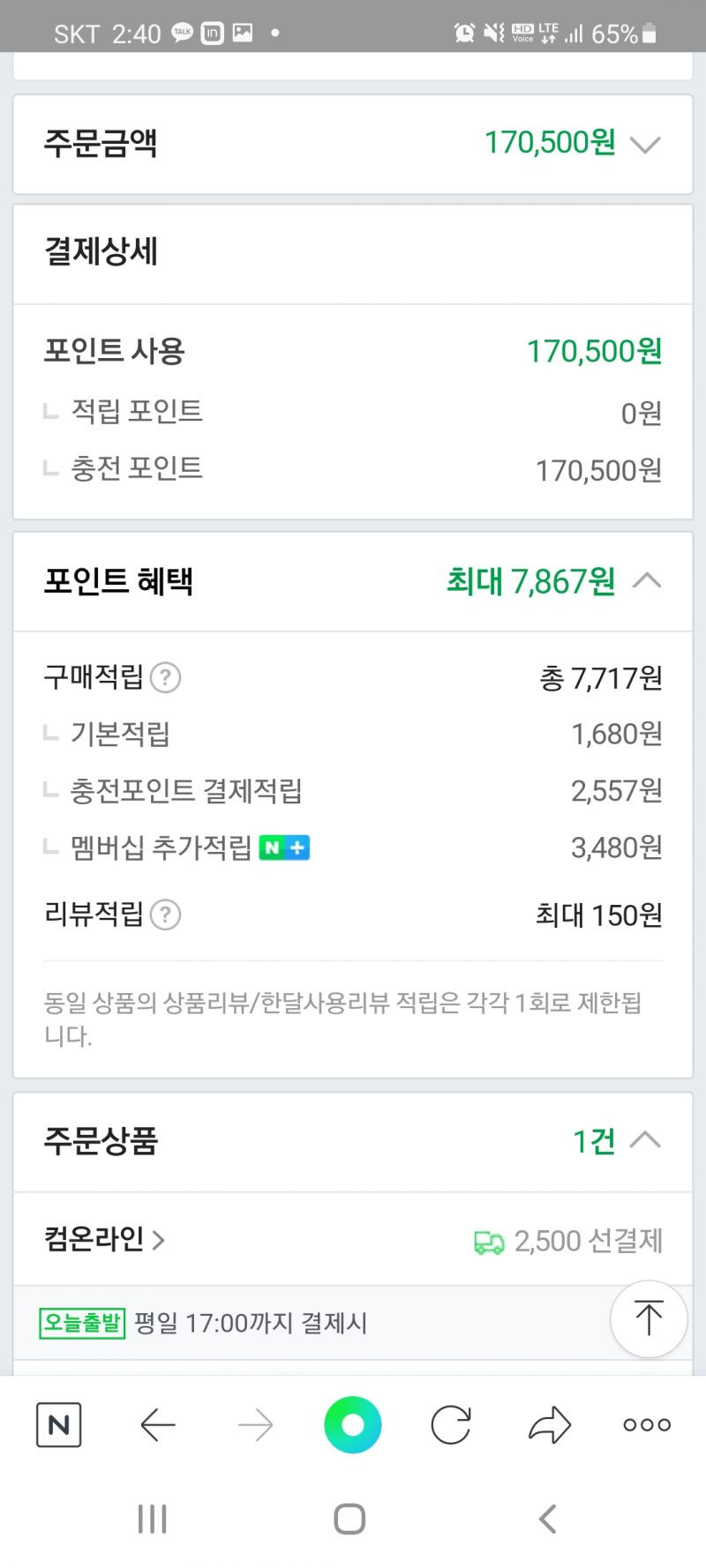The image size is (706, 1568).
Task: Expand the 주문금액 section chevron
Action: pyautogui.click(x=646, y=144)
